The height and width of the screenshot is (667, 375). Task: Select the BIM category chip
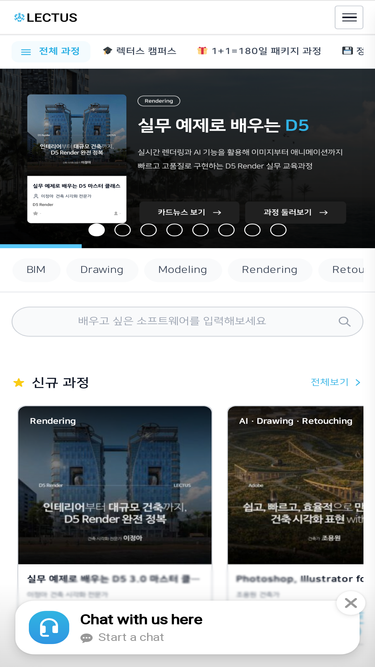pos(36,270)
